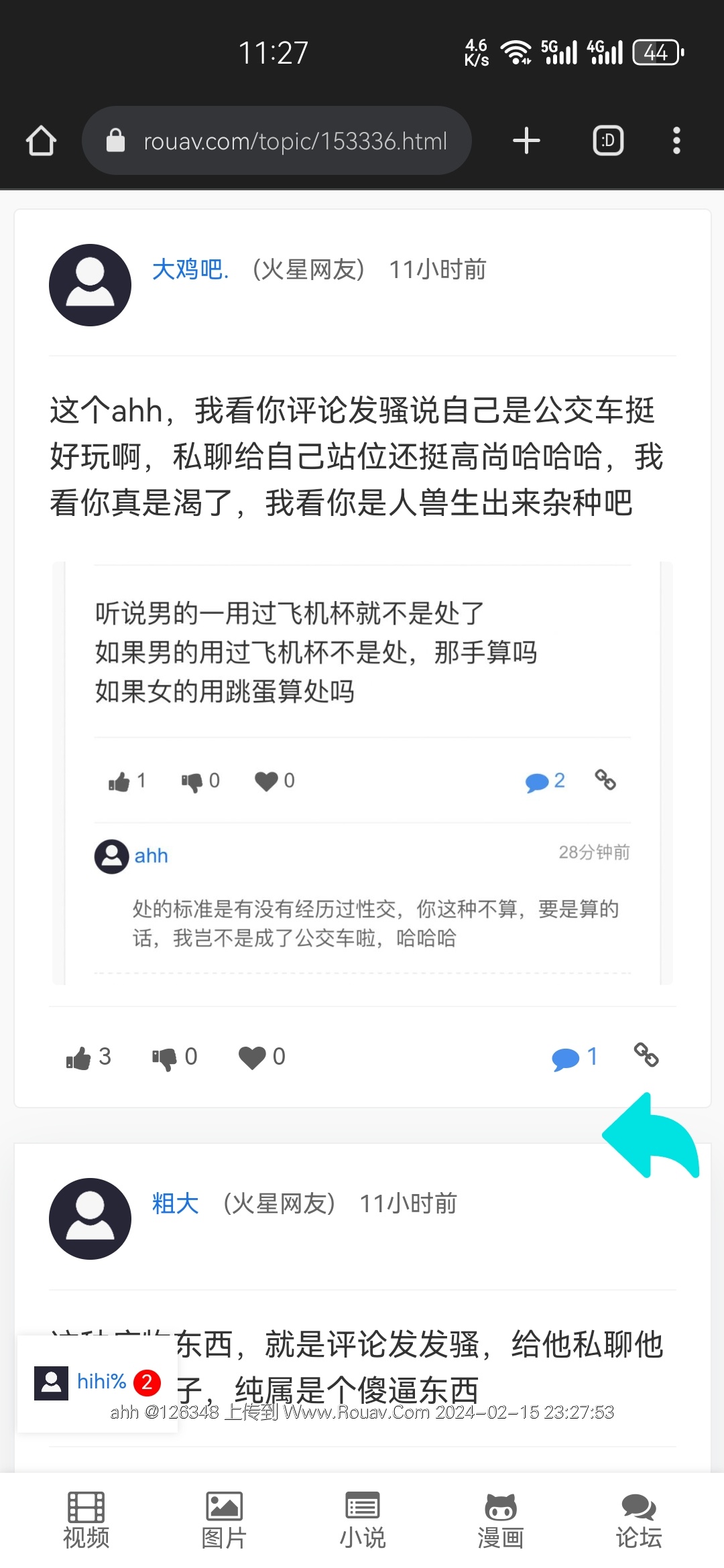View the 2 comments on quoted post
Screen dimensions: 724x1568
pos(544,781)
